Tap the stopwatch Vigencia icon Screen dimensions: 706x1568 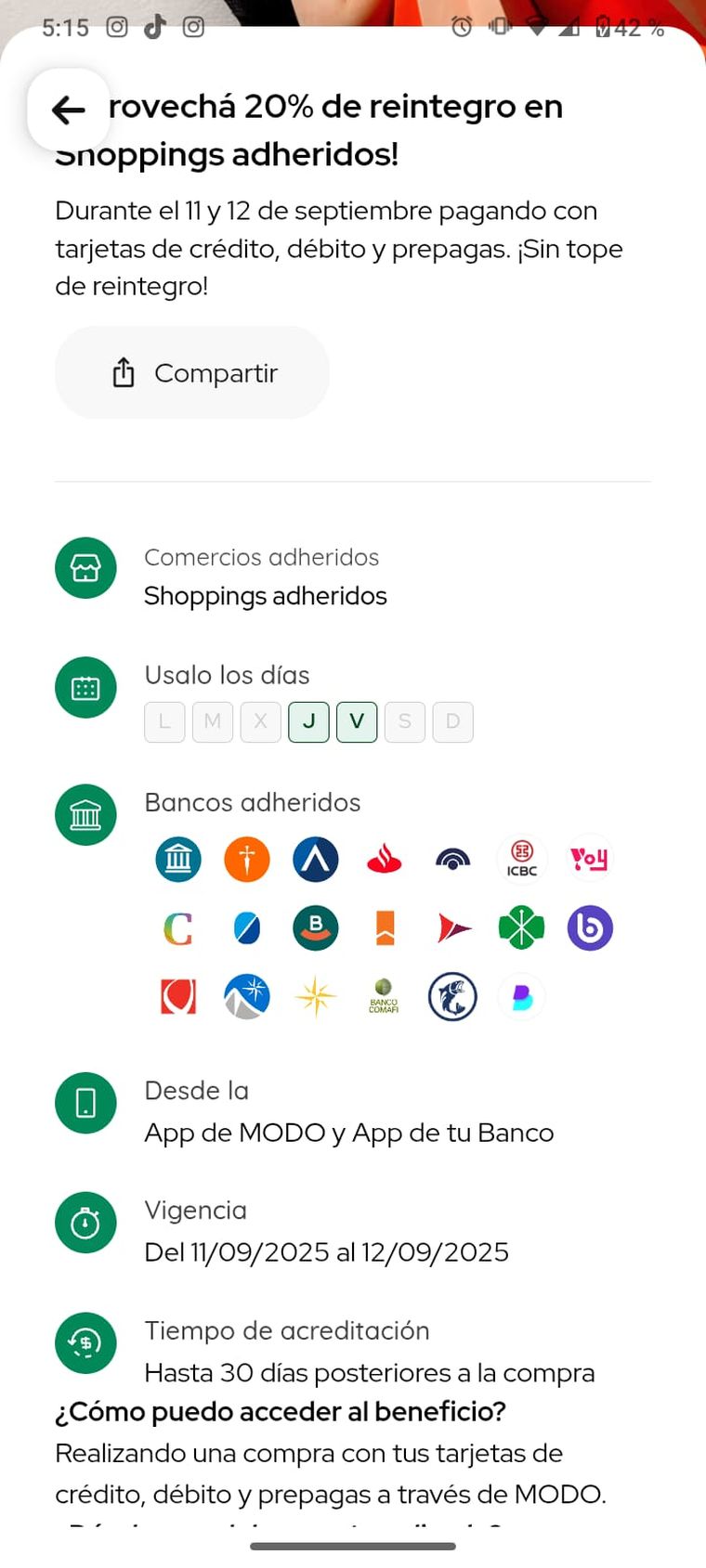point(85,1223)
